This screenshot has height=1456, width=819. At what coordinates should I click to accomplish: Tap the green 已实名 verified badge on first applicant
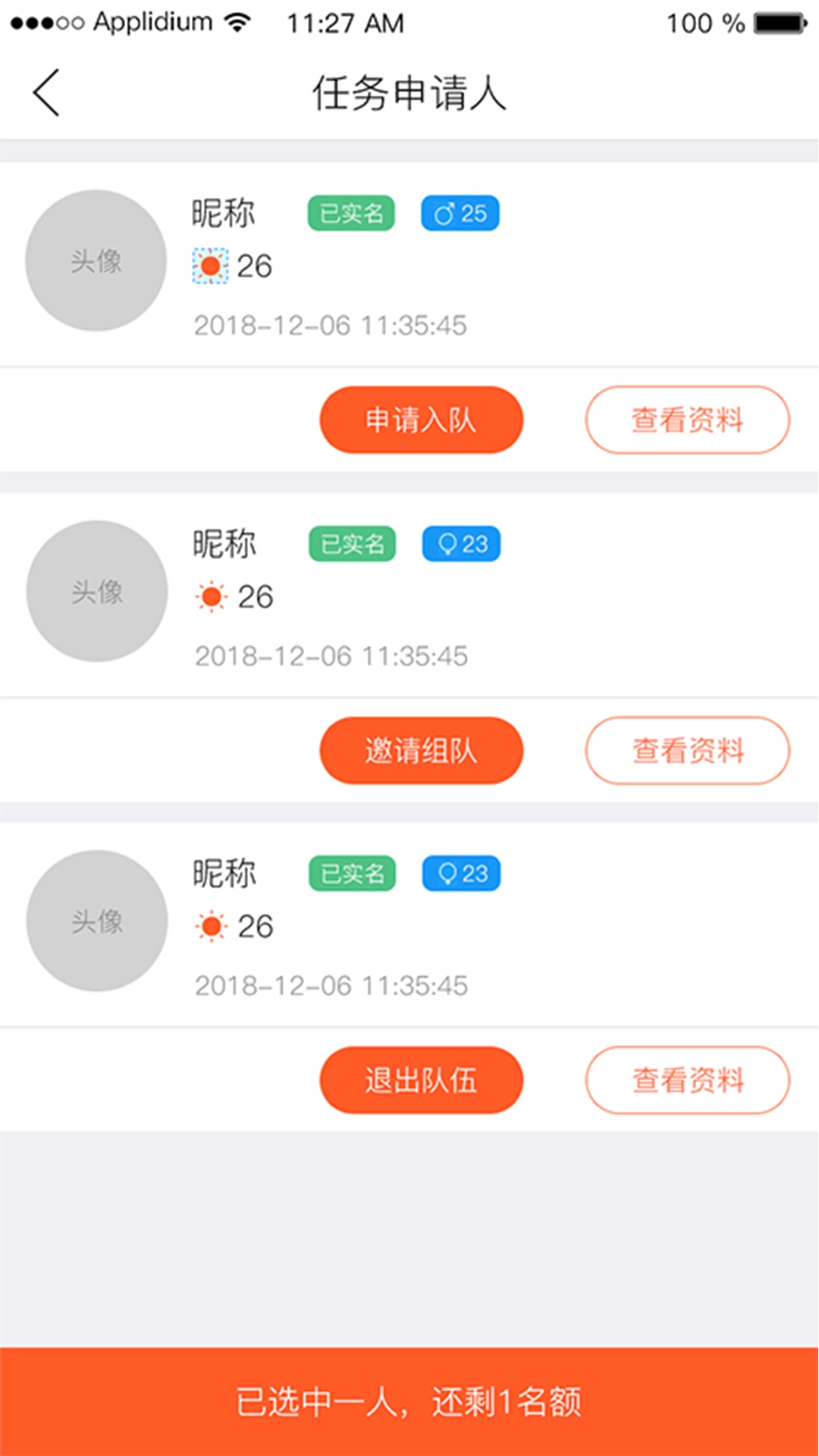pos(351,213)
